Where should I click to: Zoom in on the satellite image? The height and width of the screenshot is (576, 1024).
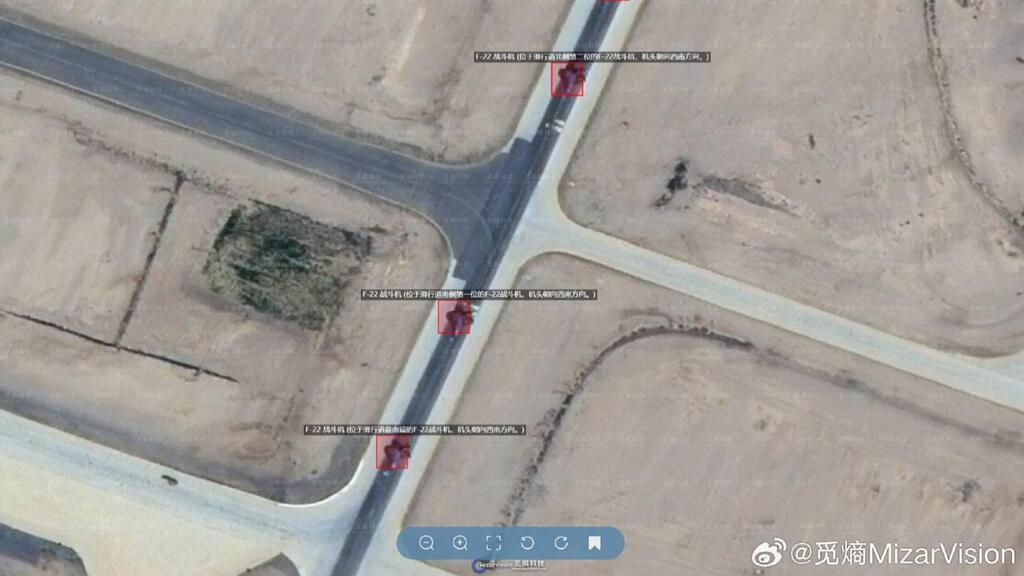(x=460, y=543)
